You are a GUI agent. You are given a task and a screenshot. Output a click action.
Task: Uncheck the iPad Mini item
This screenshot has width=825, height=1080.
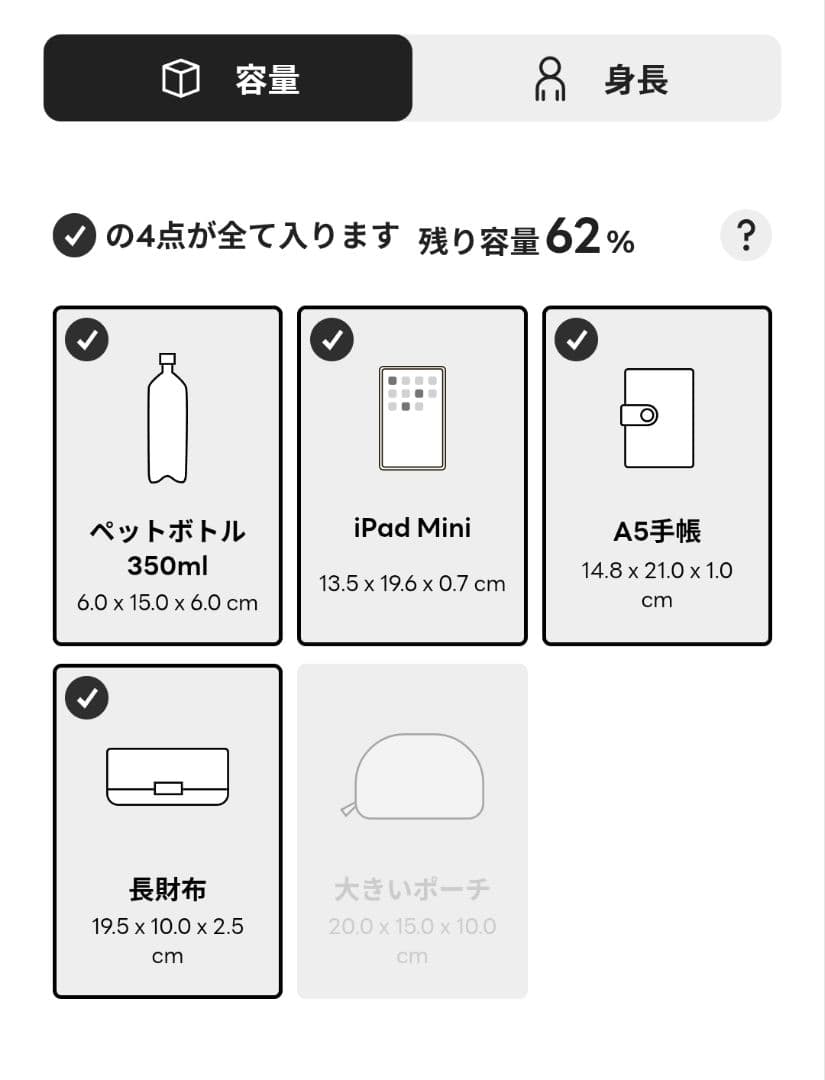click(x=331, y=340)
